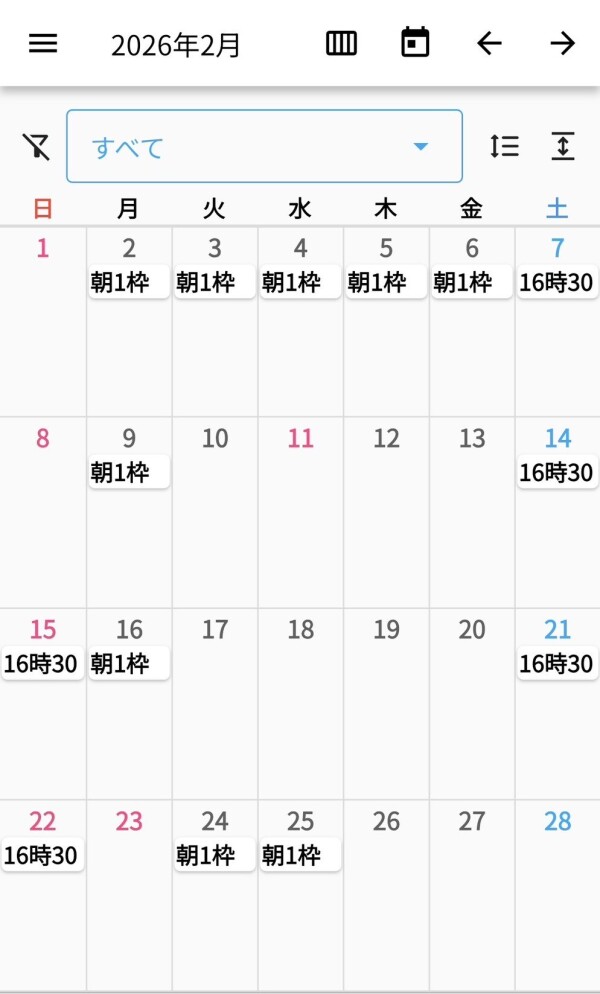Open the 朝1枠 event on February 25
This screenshot has width=600, height=994.
click(x=300, y=856)
